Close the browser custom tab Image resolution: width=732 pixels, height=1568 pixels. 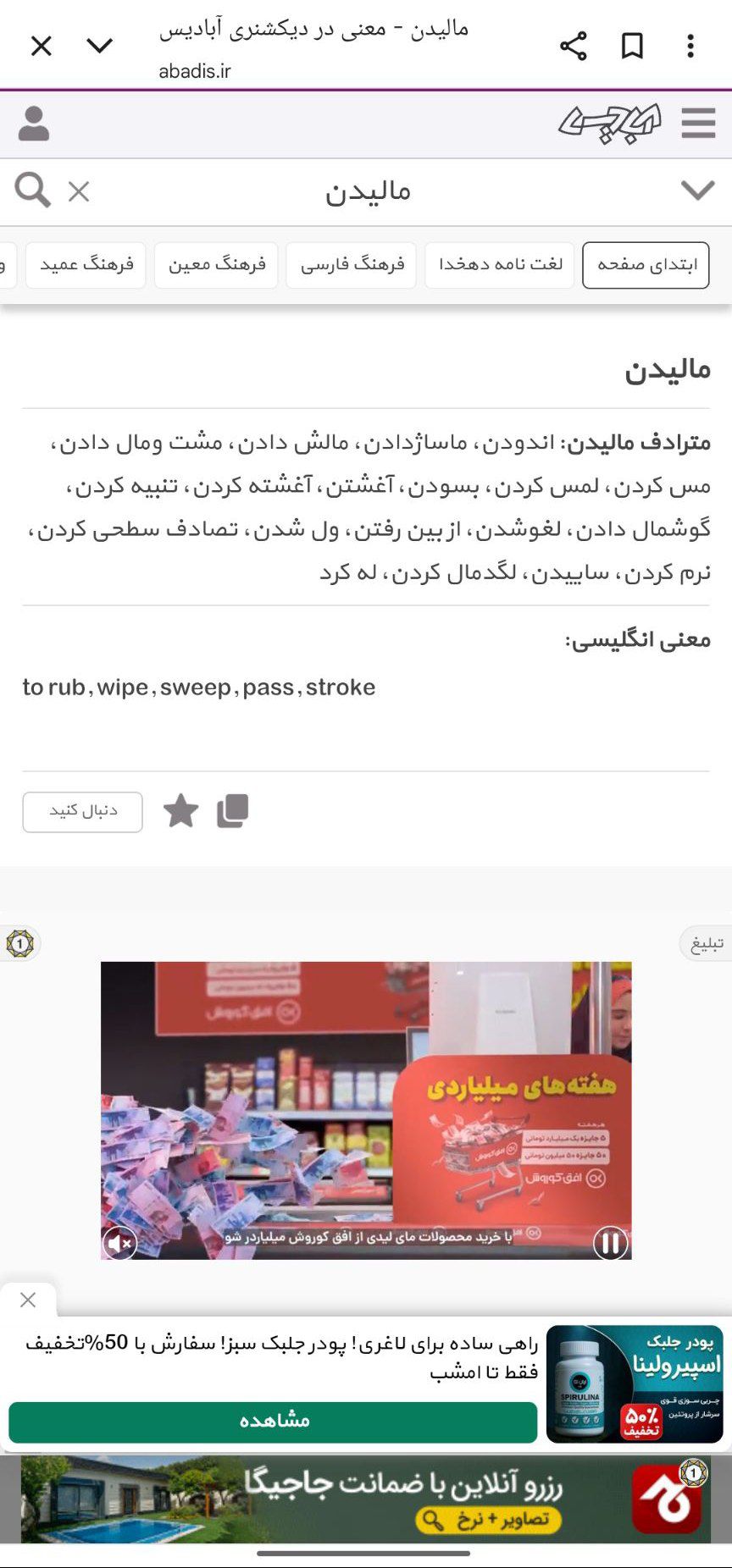tap(42, 46)
